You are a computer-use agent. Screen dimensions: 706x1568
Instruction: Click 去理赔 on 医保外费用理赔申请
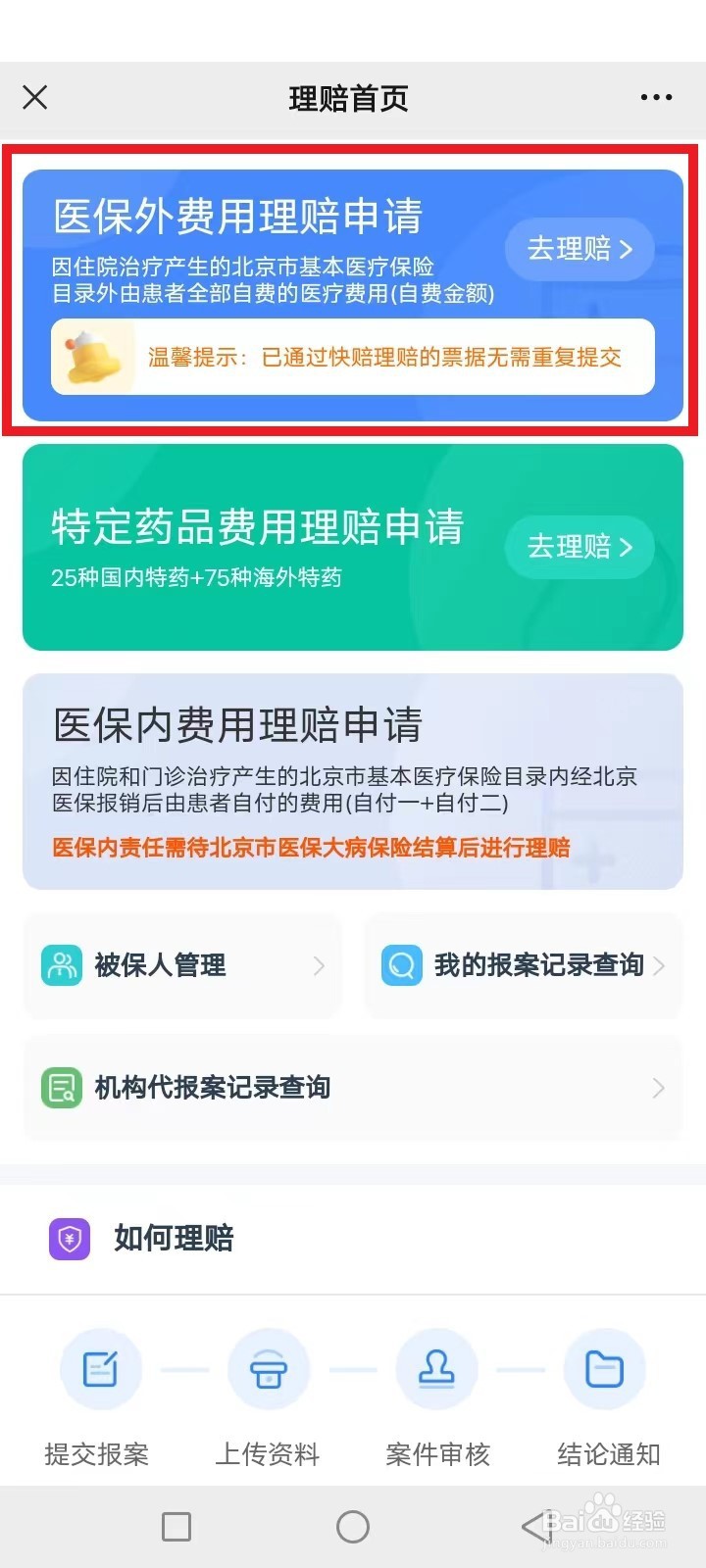(x=579, y=249)
